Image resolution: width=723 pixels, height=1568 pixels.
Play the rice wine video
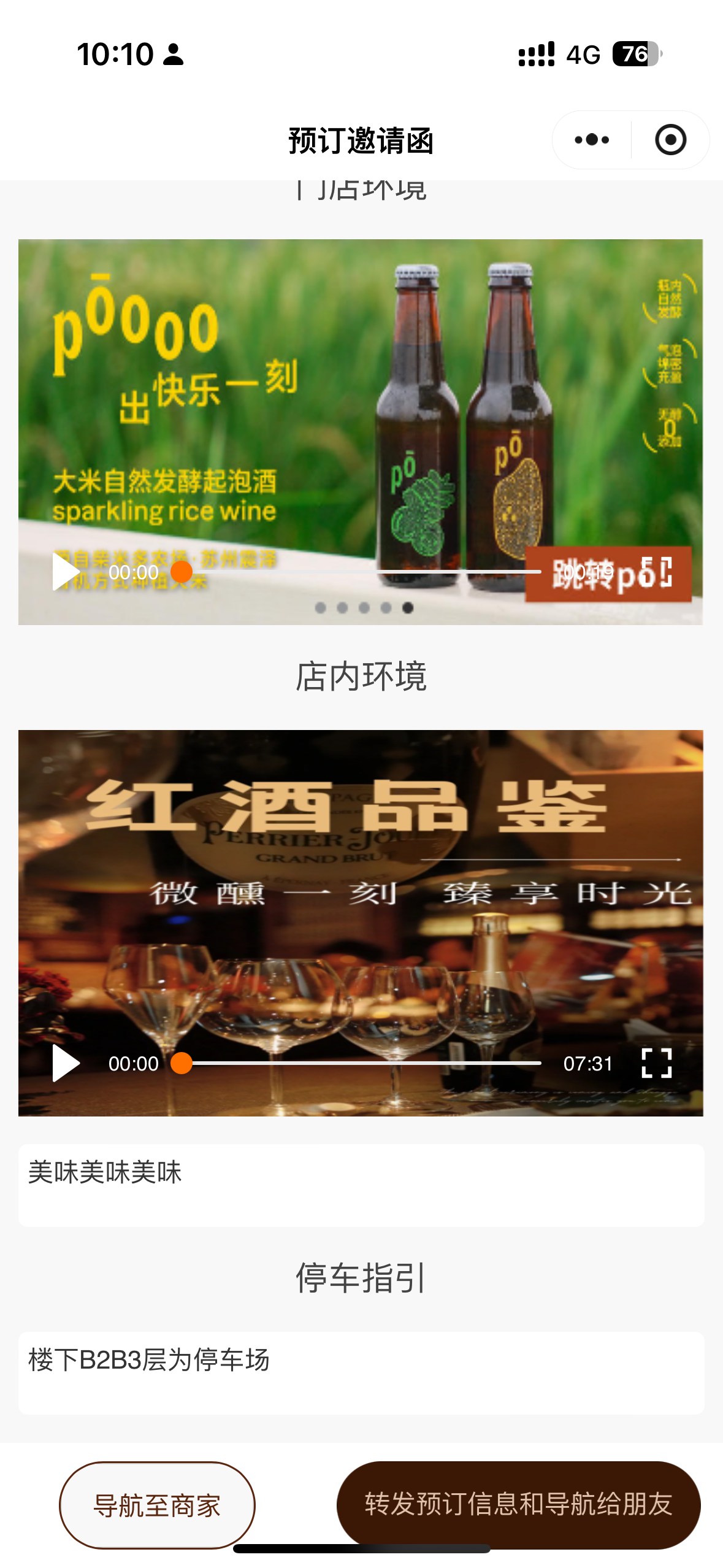point(66,572)
